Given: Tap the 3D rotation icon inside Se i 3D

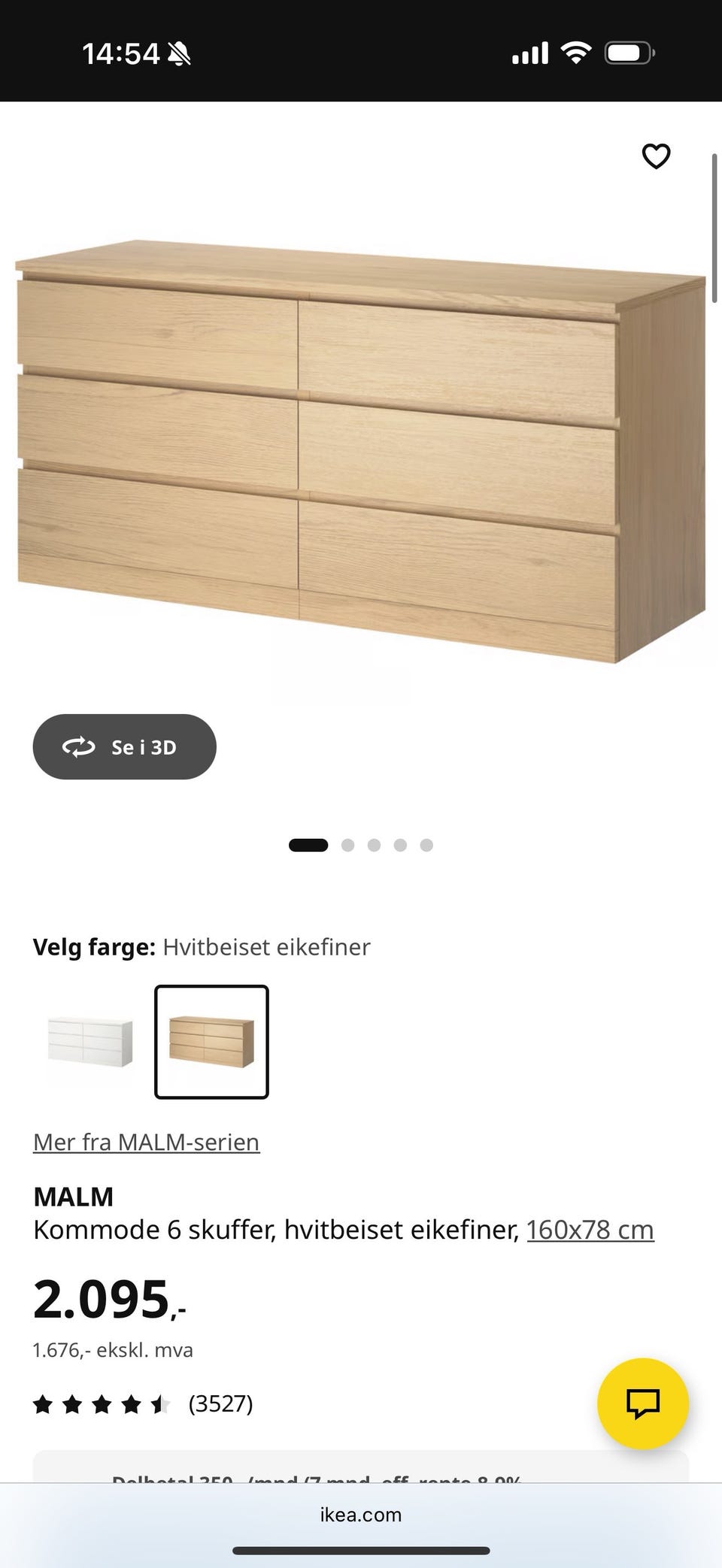Looking at the screenshot, I should coord(78,746).
